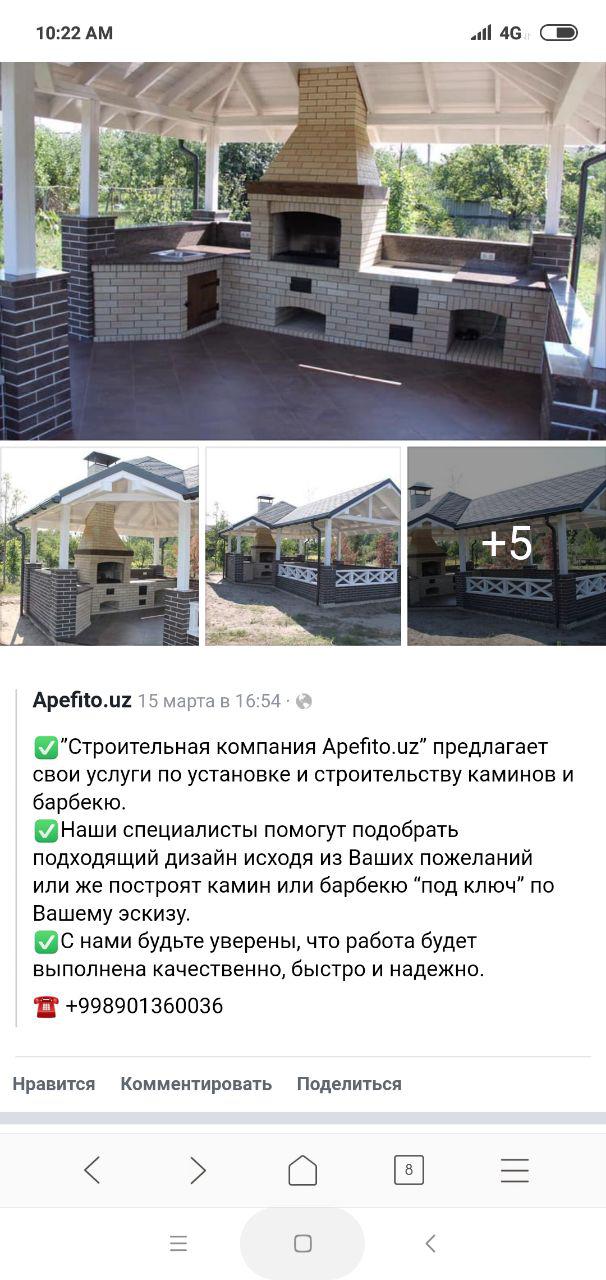View the +5 more photos tile
The height and width of the screenshot is (1280, 606).
pyautogui.click(x=507, y=546)
